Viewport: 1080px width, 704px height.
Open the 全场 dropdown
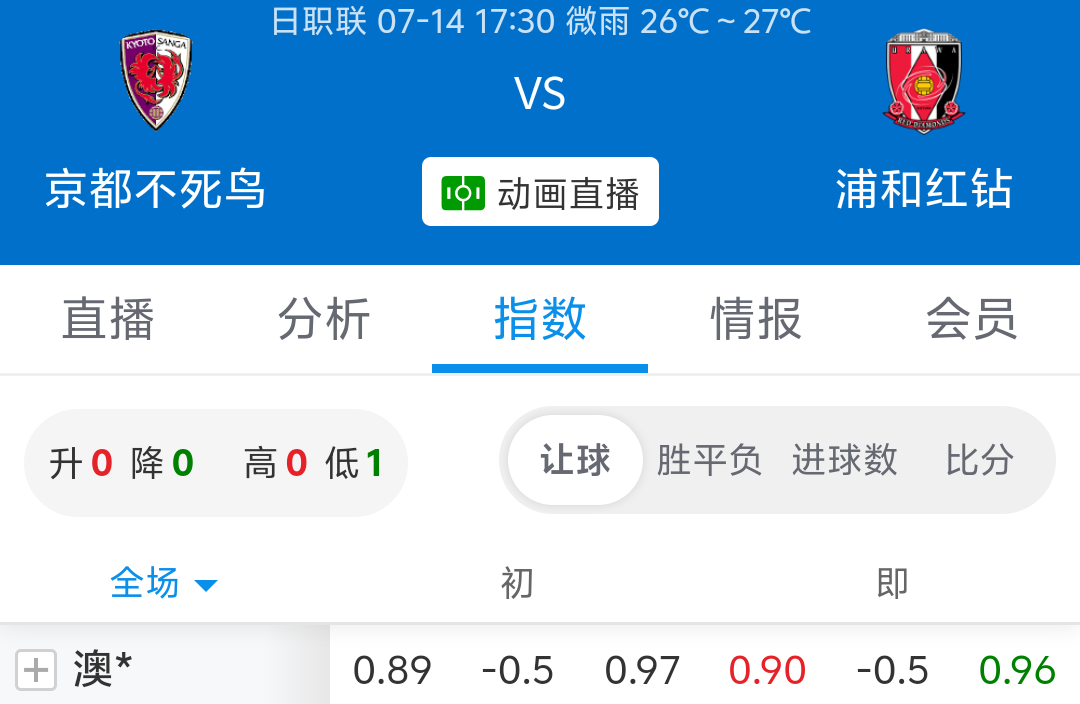163,583
